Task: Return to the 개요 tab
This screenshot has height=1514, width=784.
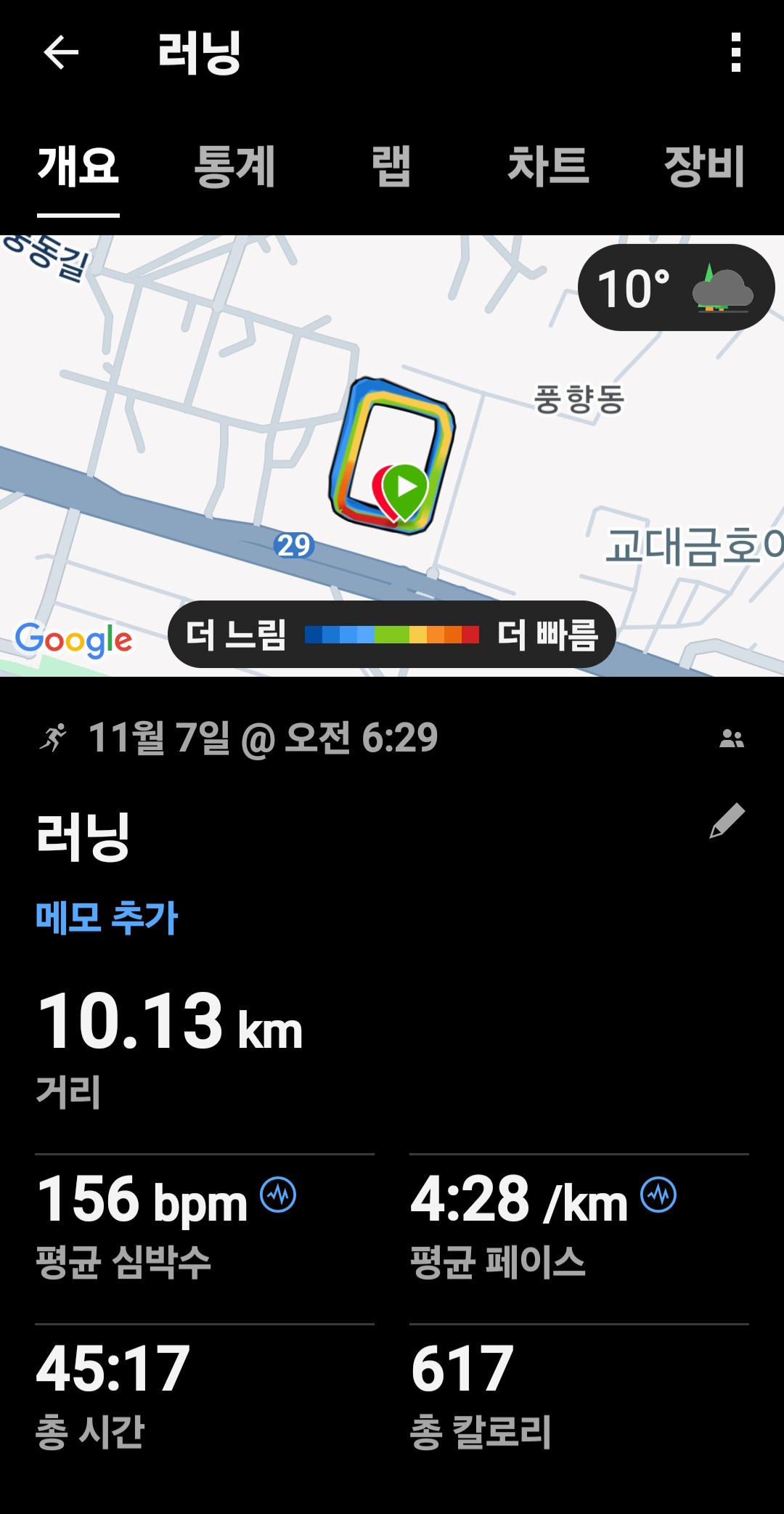Action: (78, 167)
